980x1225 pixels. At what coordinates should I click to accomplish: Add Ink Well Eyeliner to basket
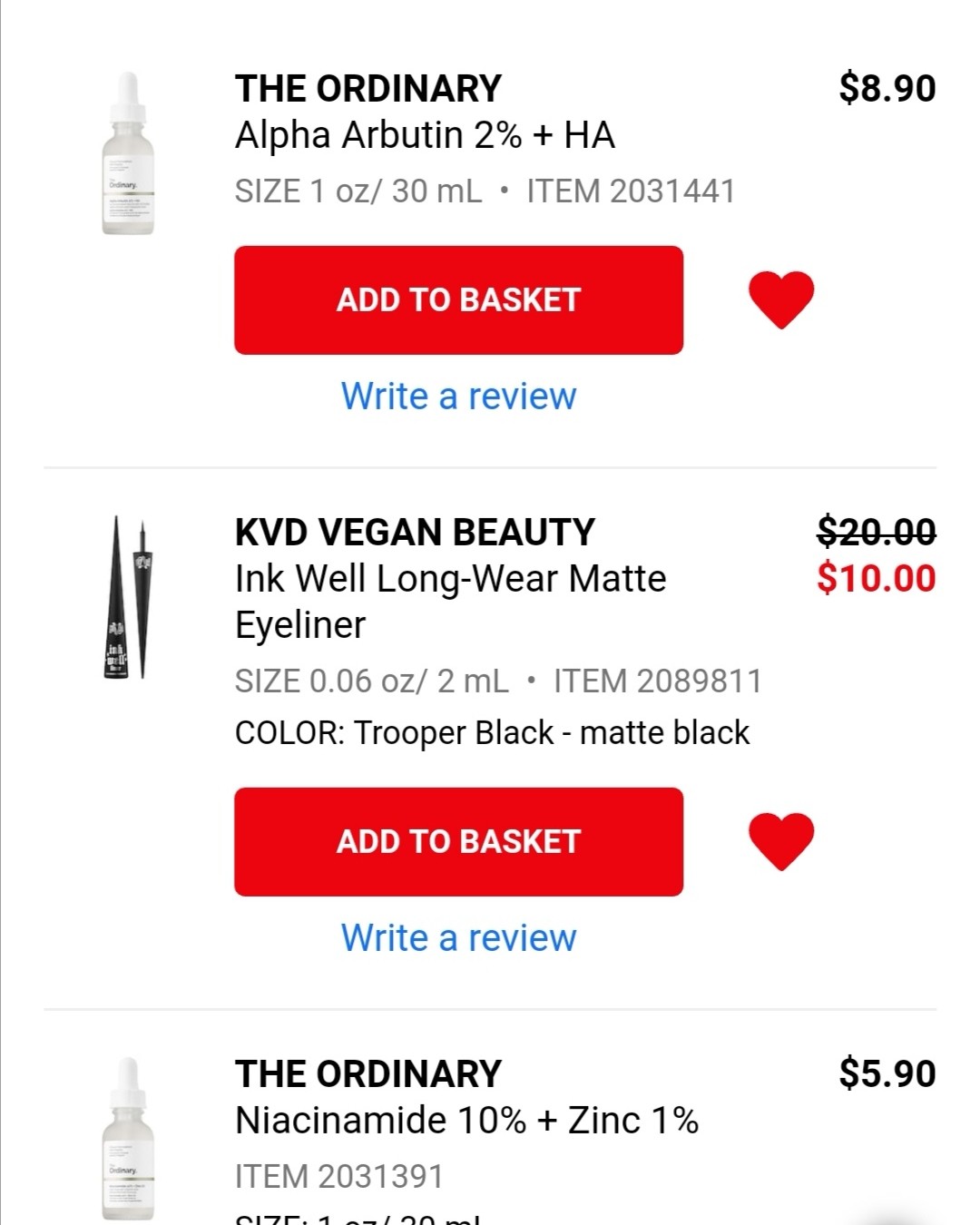pos(458,841)
